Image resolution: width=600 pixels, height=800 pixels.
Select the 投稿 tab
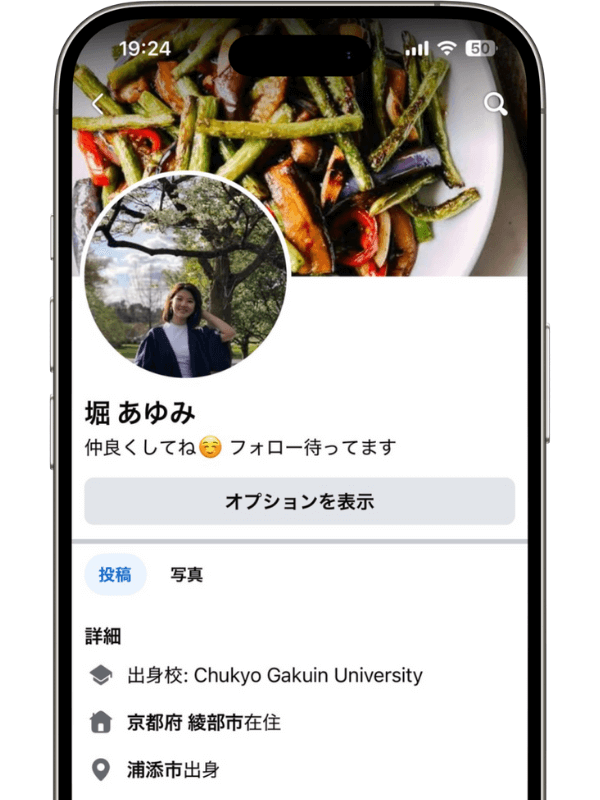pyautogui.click(x=115, y=575)
